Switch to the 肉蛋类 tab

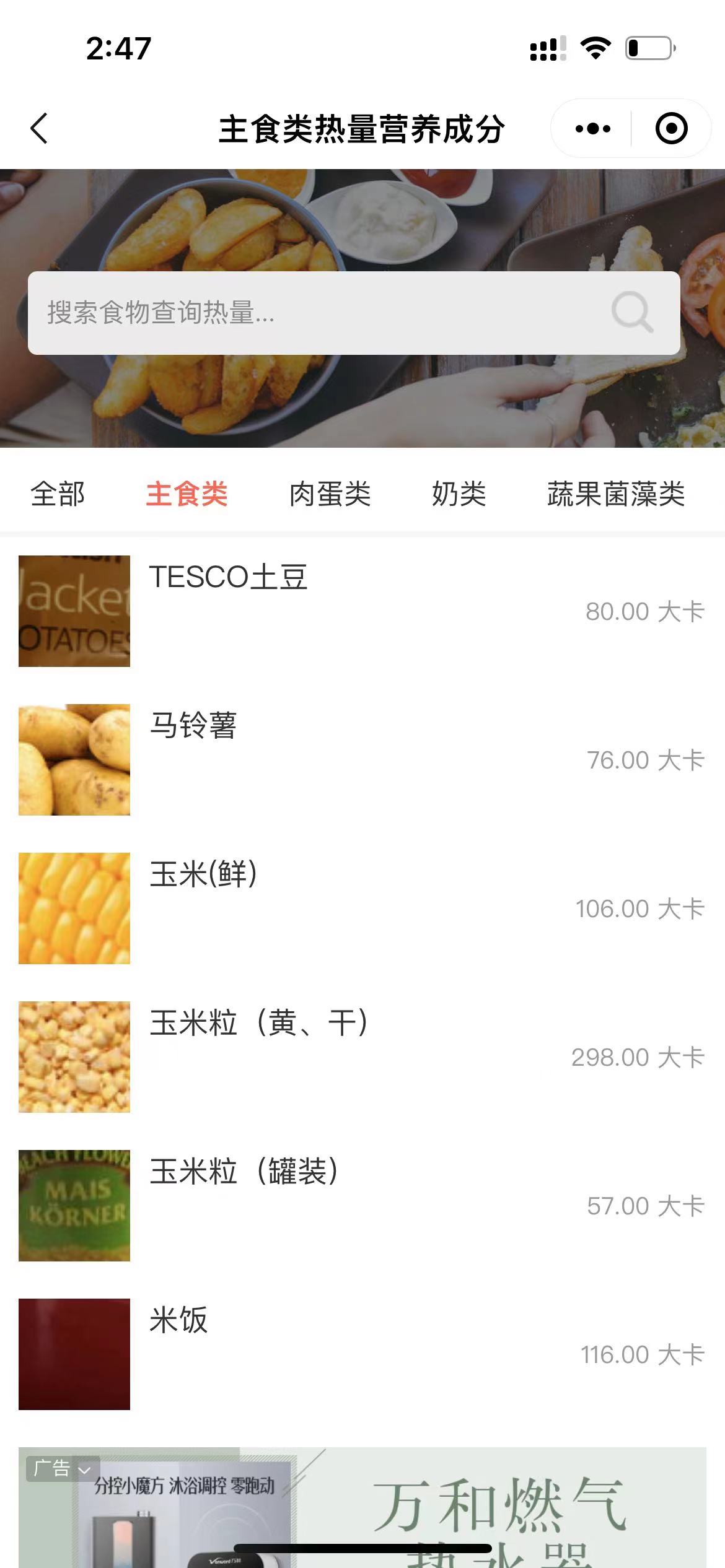(330, 494)
